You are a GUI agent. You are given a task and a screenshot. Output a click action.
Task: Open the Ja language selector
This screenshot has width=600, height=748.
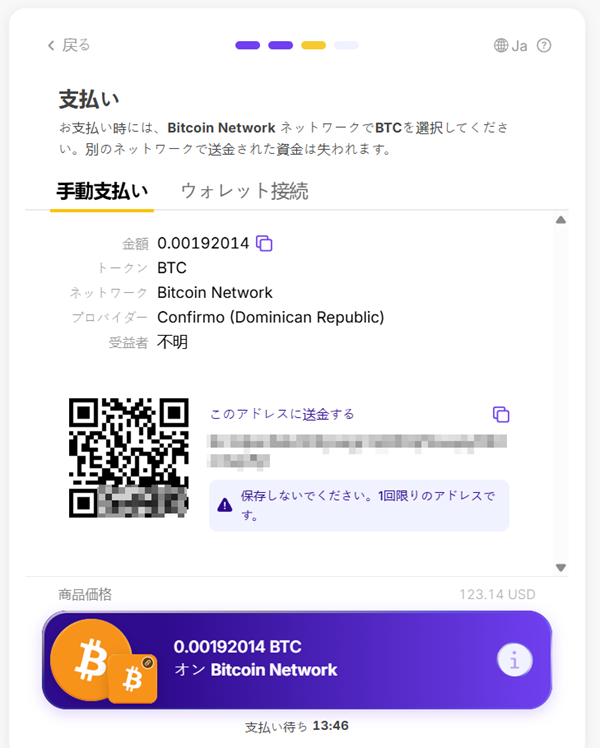(x=510, y=45)
